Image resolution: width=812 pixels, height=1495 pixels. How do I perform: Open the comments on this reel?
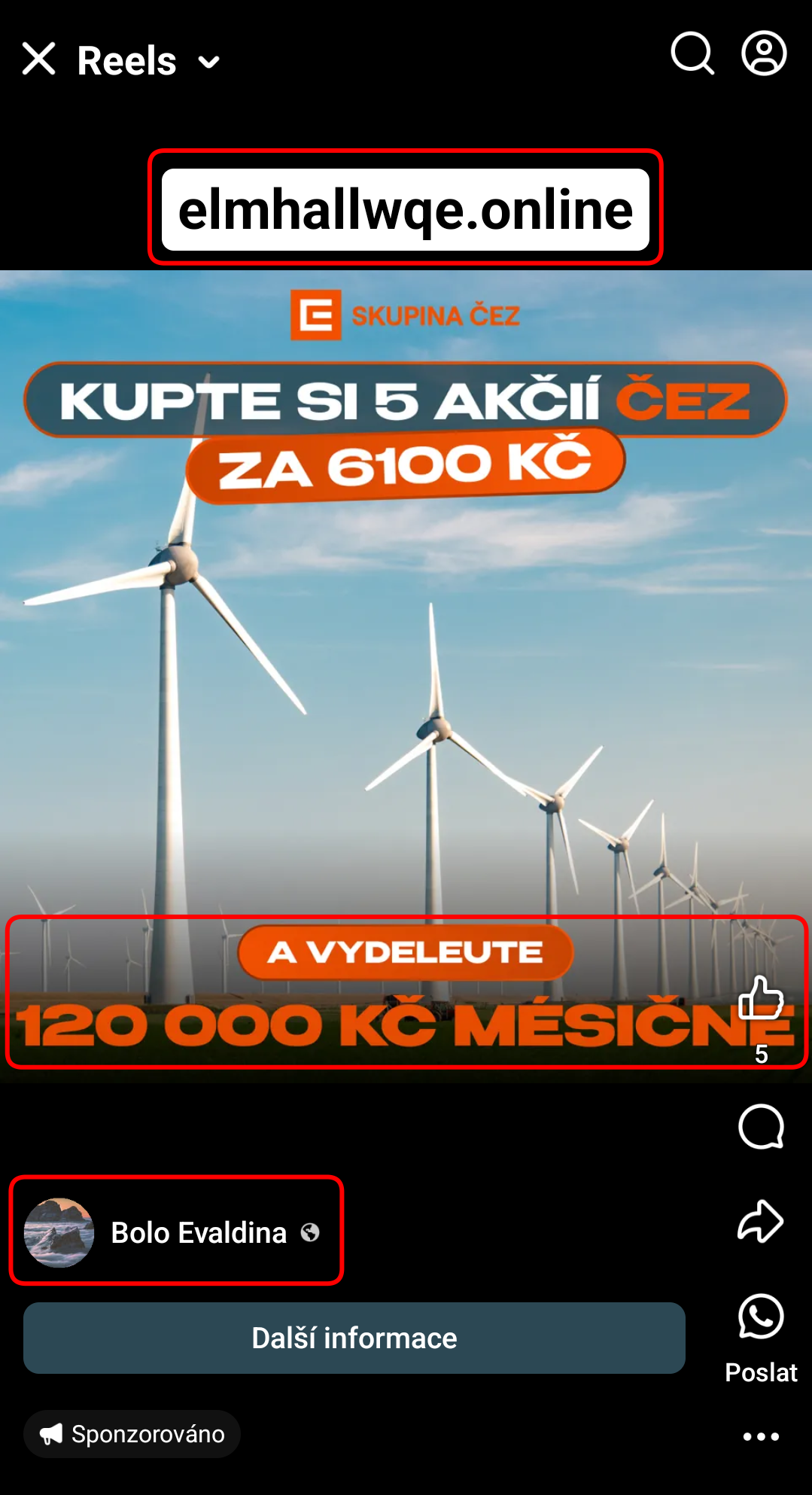[x=761, y=1127]
